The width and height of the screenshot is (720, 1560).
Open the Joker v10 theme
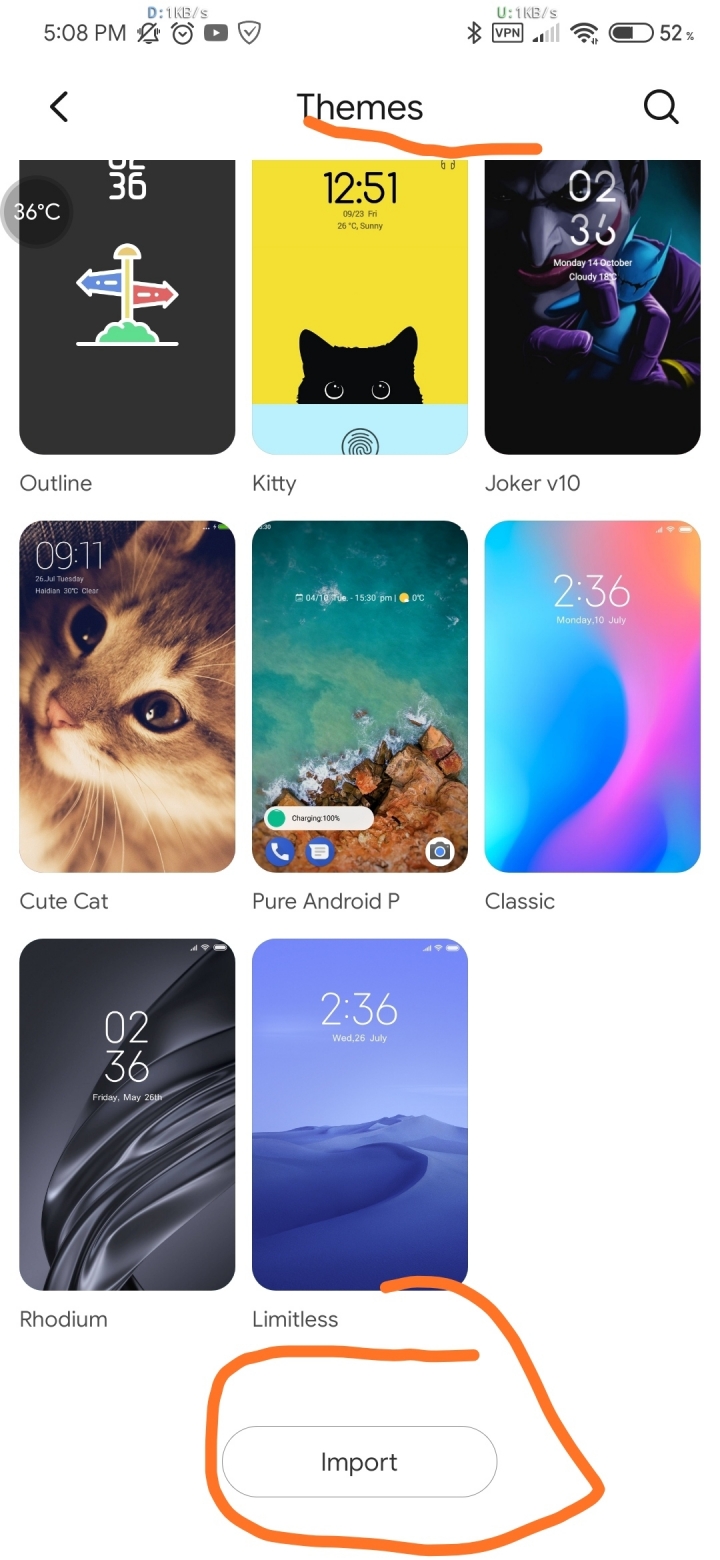(592, 310)
